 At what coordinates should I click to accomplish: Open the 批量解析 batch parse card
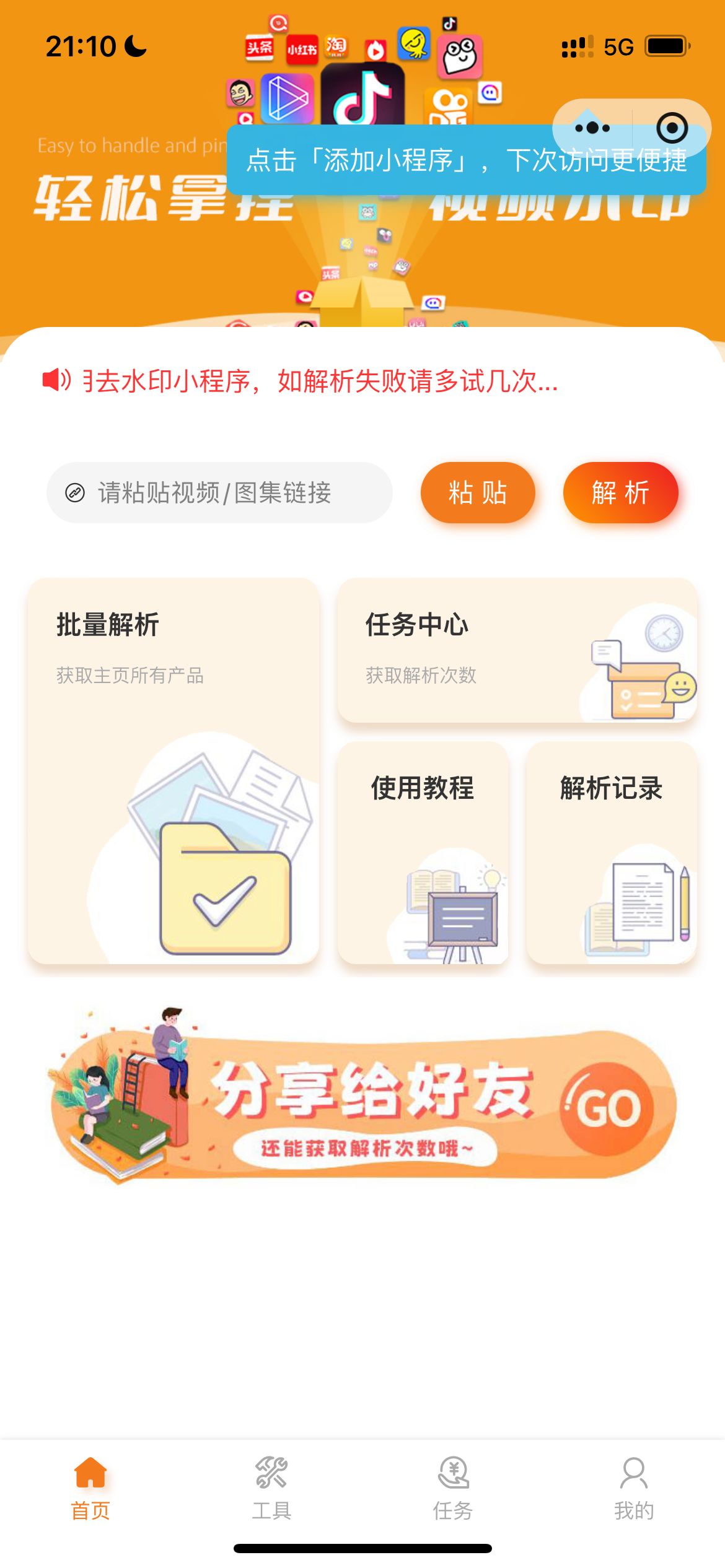[174, 771]
